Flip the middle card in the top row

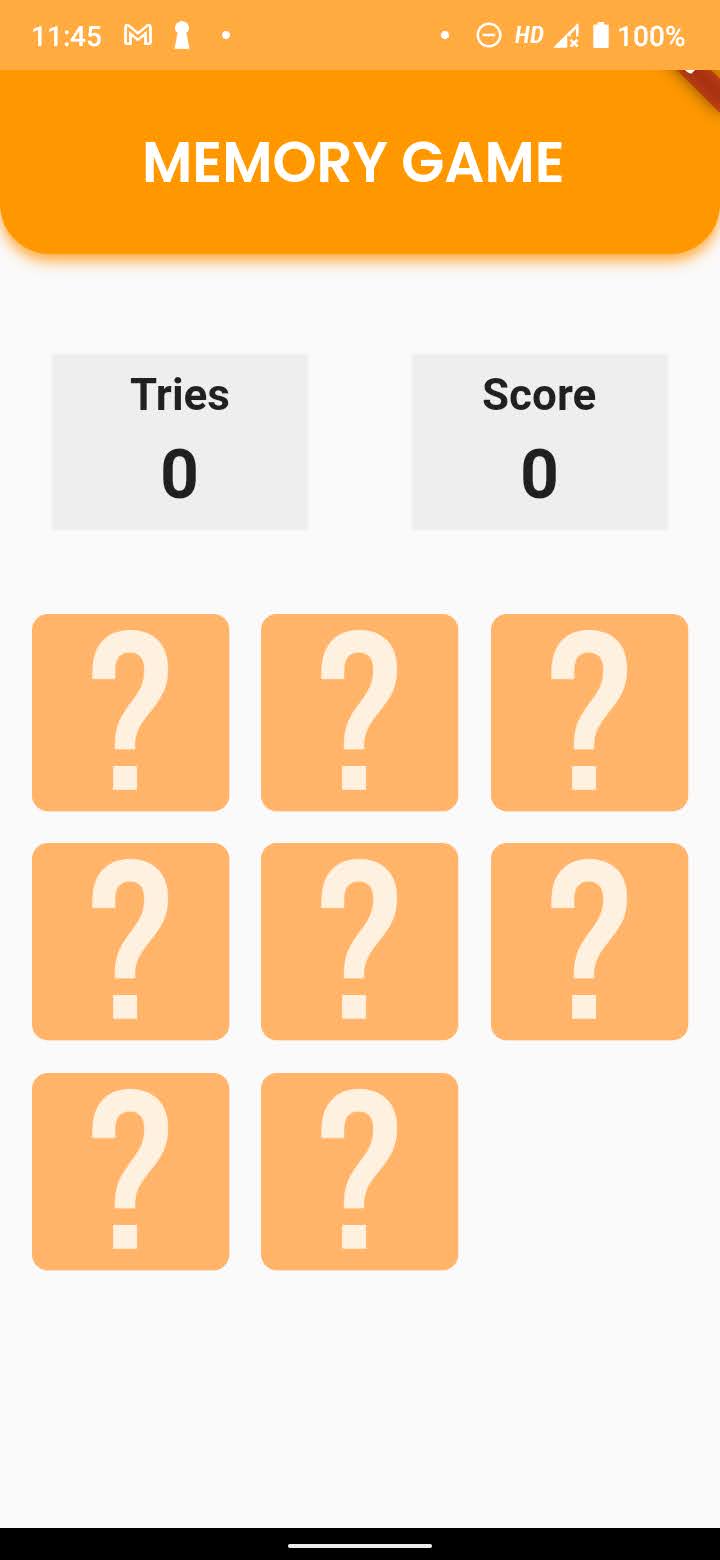(x=359, y=712)
